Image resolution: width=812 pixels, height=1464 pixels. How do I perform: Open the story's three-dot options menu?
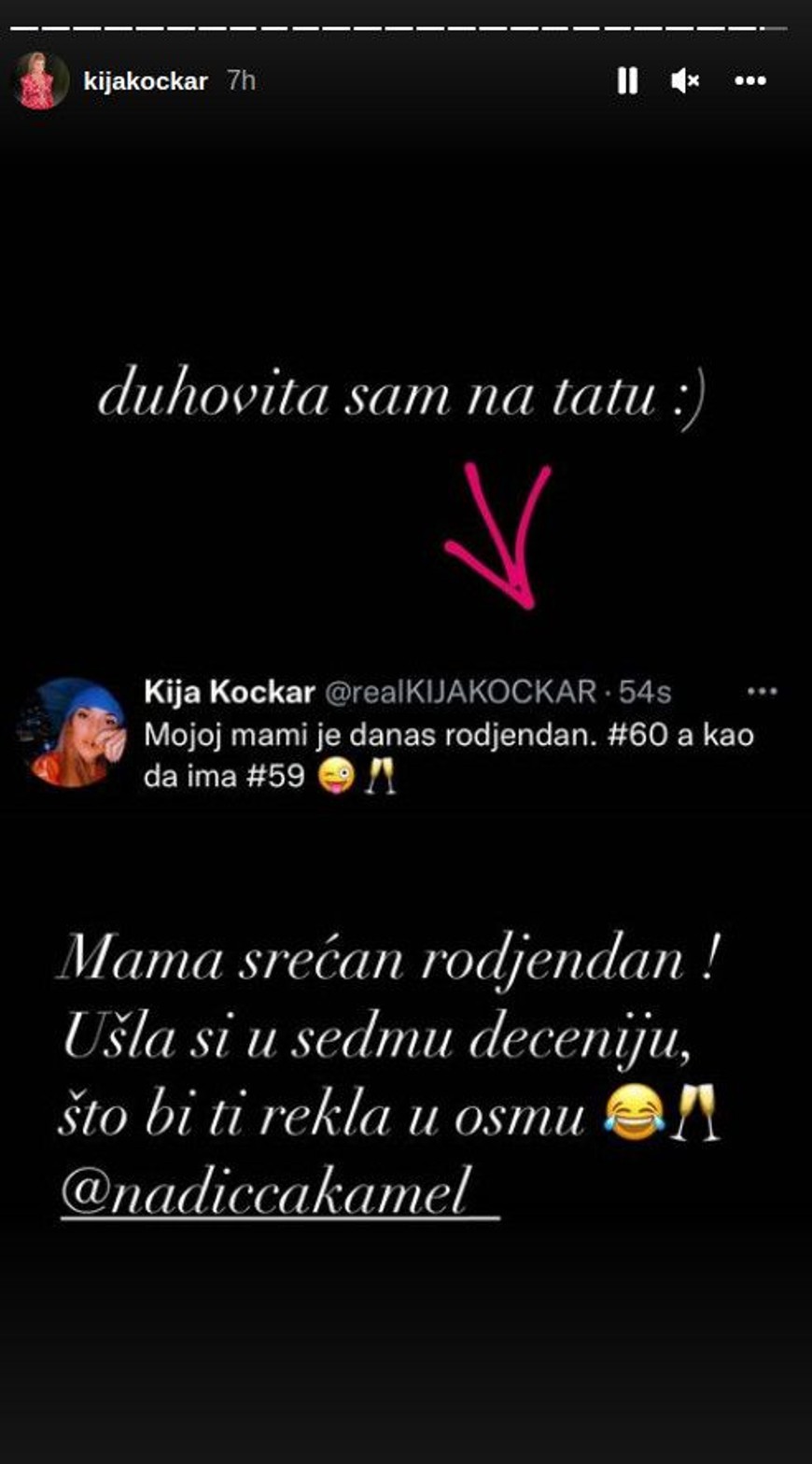(751, 82)
